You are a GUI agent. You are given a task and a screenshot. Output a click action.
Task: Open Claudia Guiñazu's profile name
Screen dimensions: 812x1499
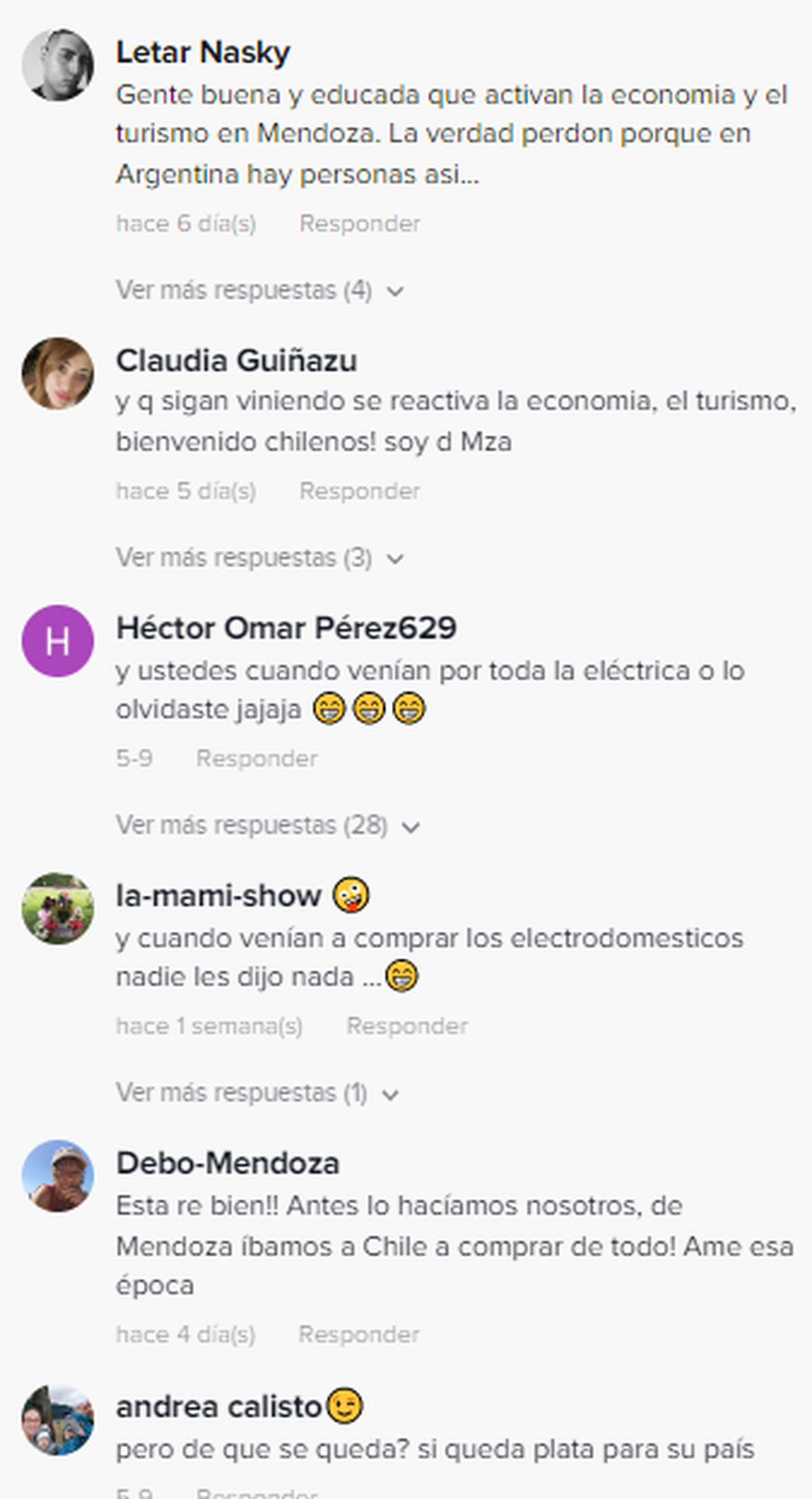click(x=236, y=360)
